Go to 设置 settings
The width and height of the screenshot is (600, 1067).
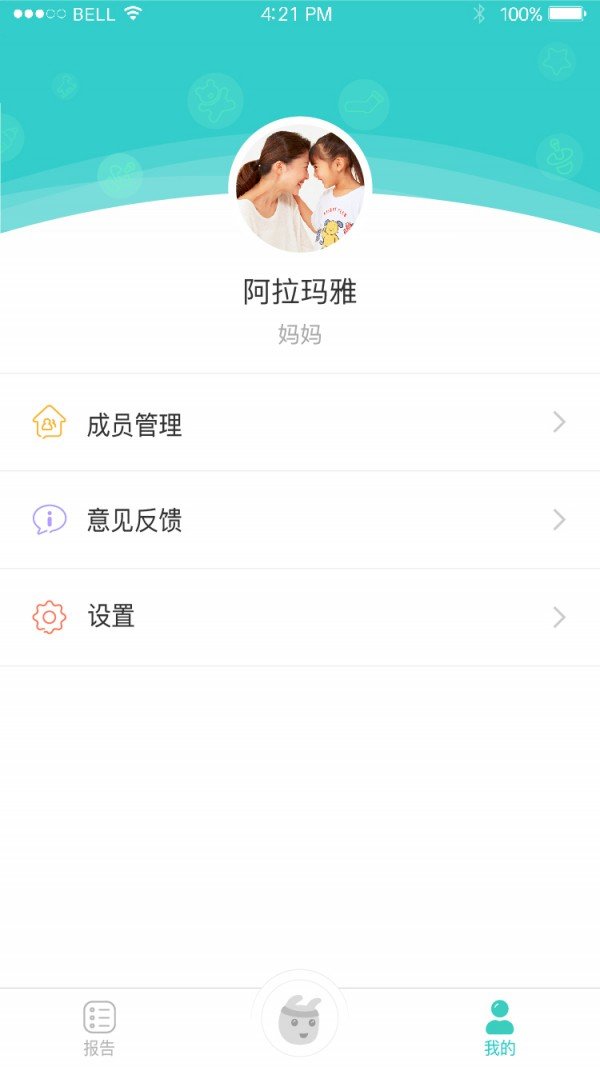tap(300, 617)
